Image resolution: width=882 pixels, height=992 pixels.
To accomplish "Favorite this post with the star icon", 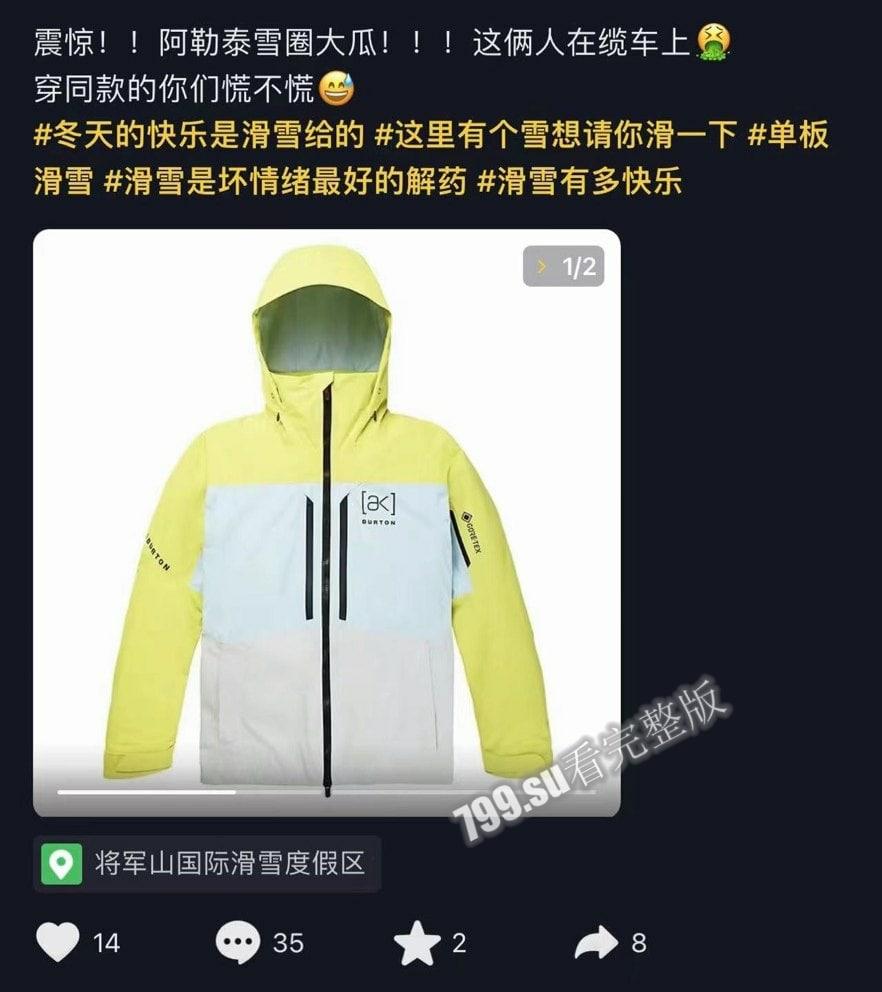I will click(x=417, y=942).
